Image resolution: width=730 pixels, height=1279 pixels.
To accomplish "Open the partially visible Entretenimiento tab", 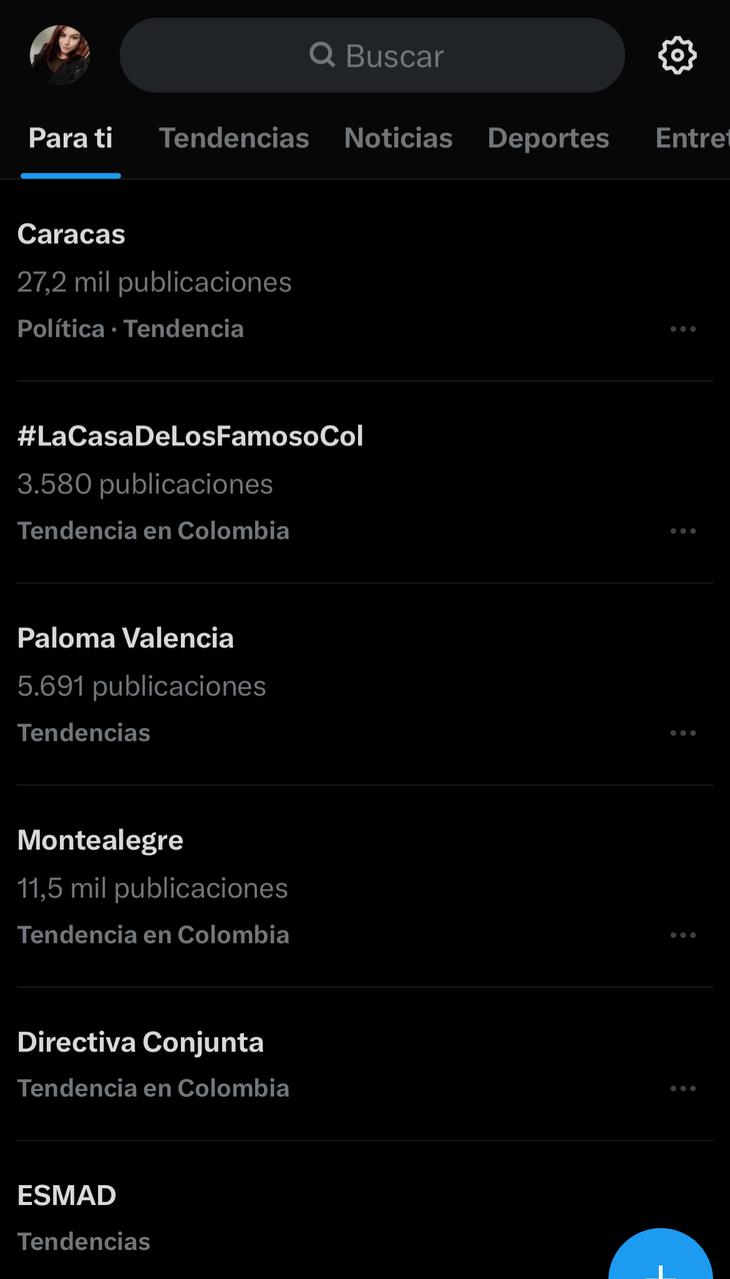I will (692, 137).
